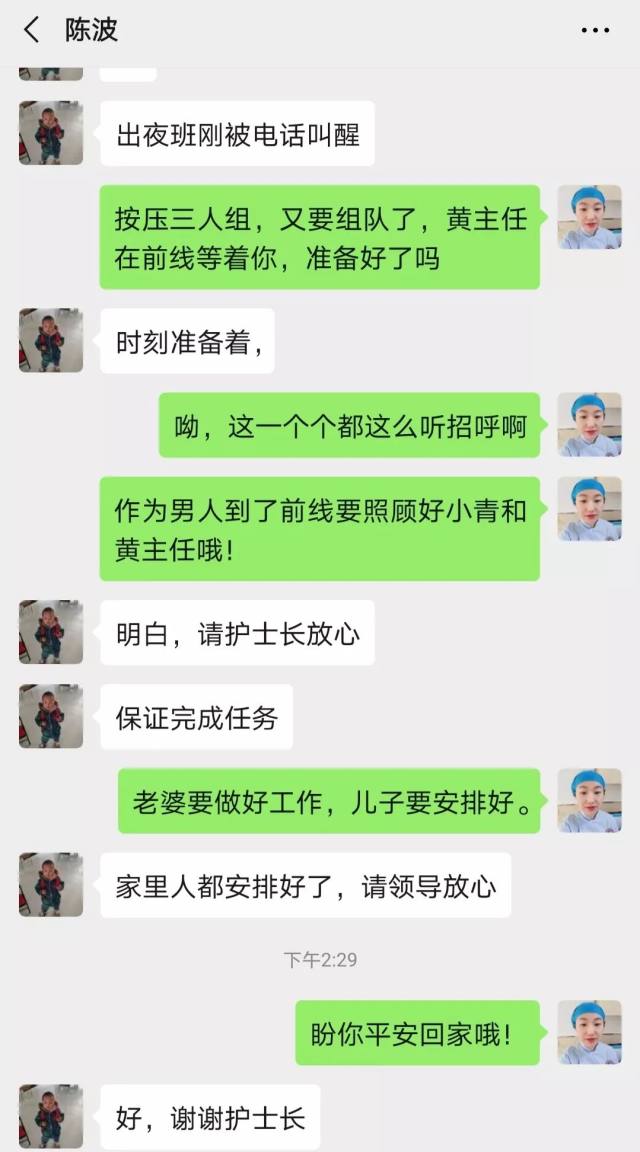
Task: Open sender's avatar next to 盼你平安回家哦
Action: tap(589, 1032)
